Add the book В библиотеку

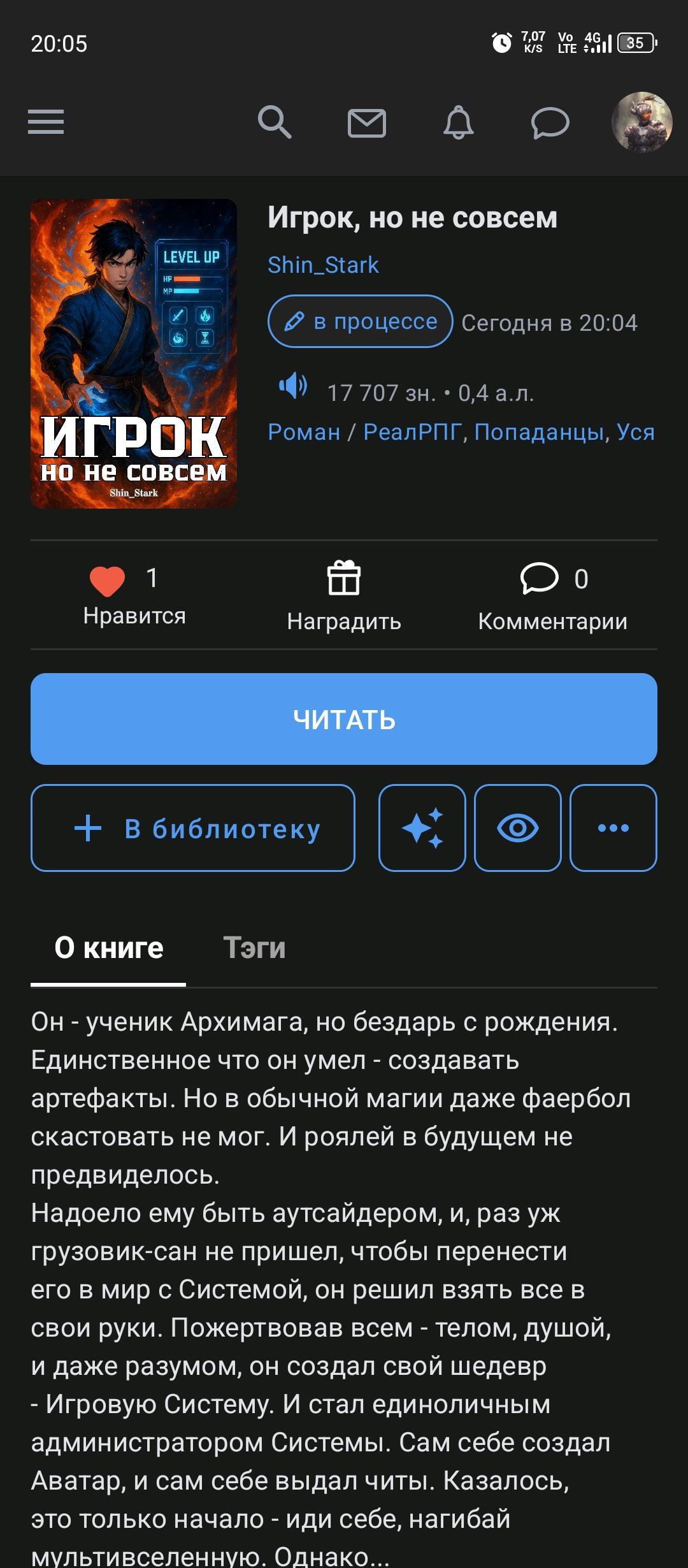tap(193, 828)
